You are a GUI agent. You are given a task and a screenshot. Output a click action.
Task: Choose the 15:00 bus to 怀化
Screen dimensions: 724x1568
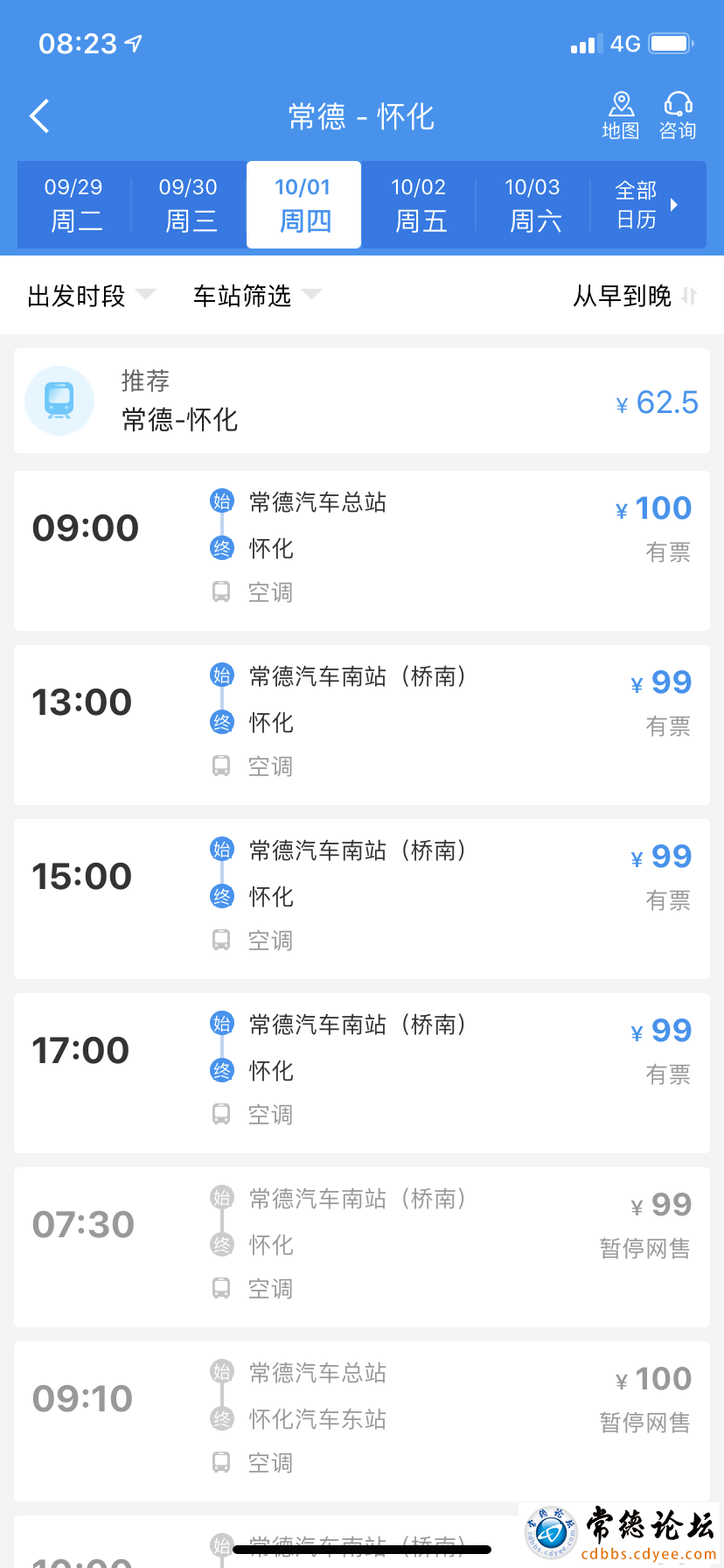click(x=362, y=899)
